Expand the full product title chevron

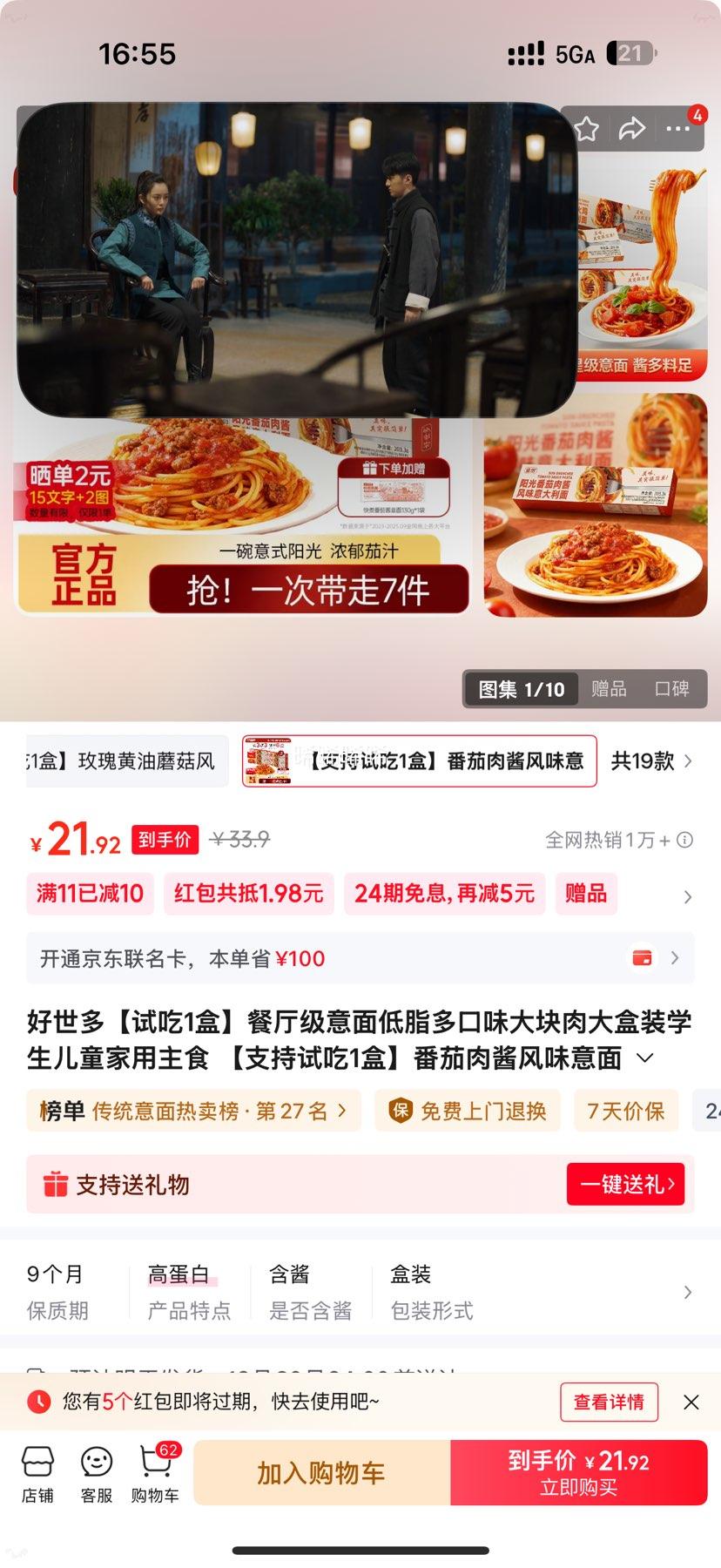coord(644,1058)
